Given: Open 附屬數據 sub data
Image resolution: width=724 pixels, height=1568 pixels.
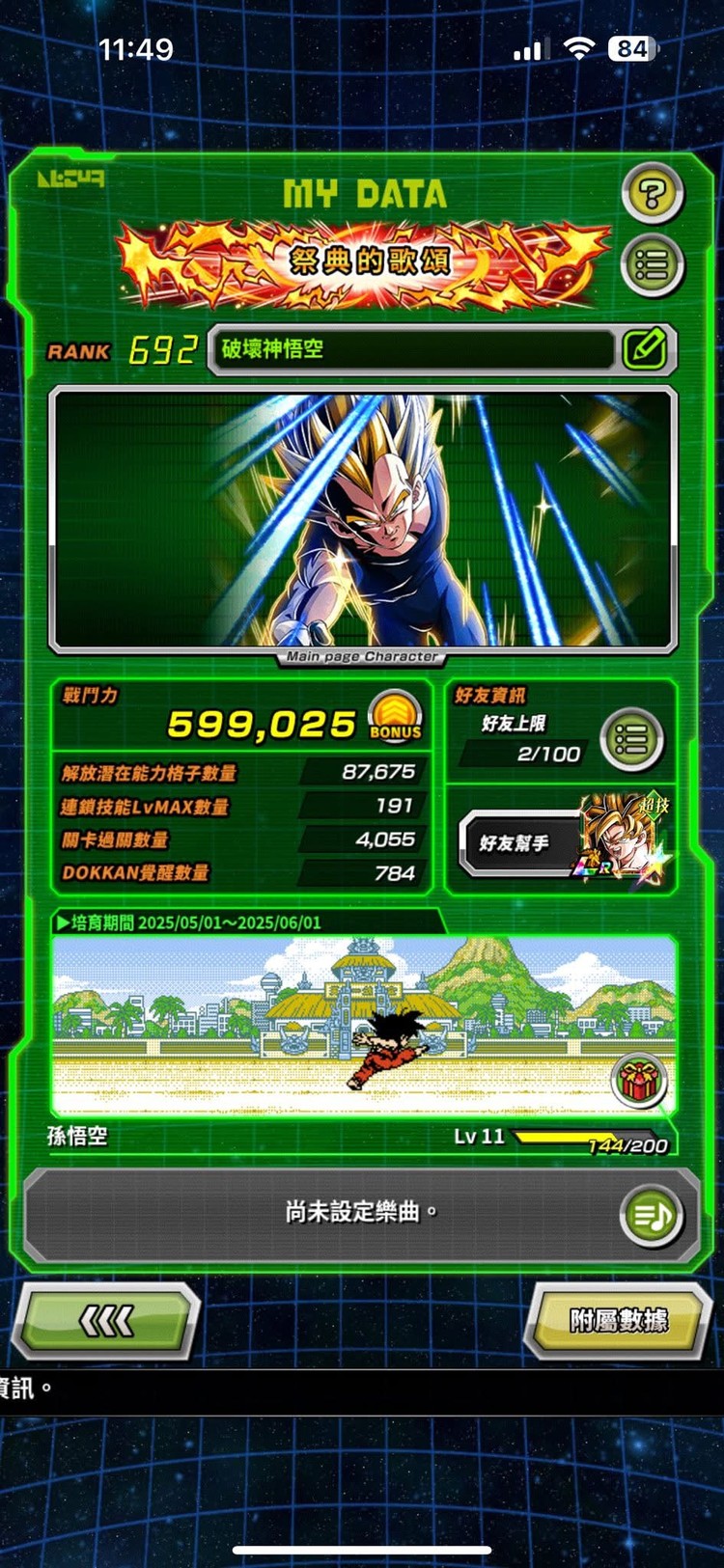Looking at the screenshot, I should [x=618, y=1320].
